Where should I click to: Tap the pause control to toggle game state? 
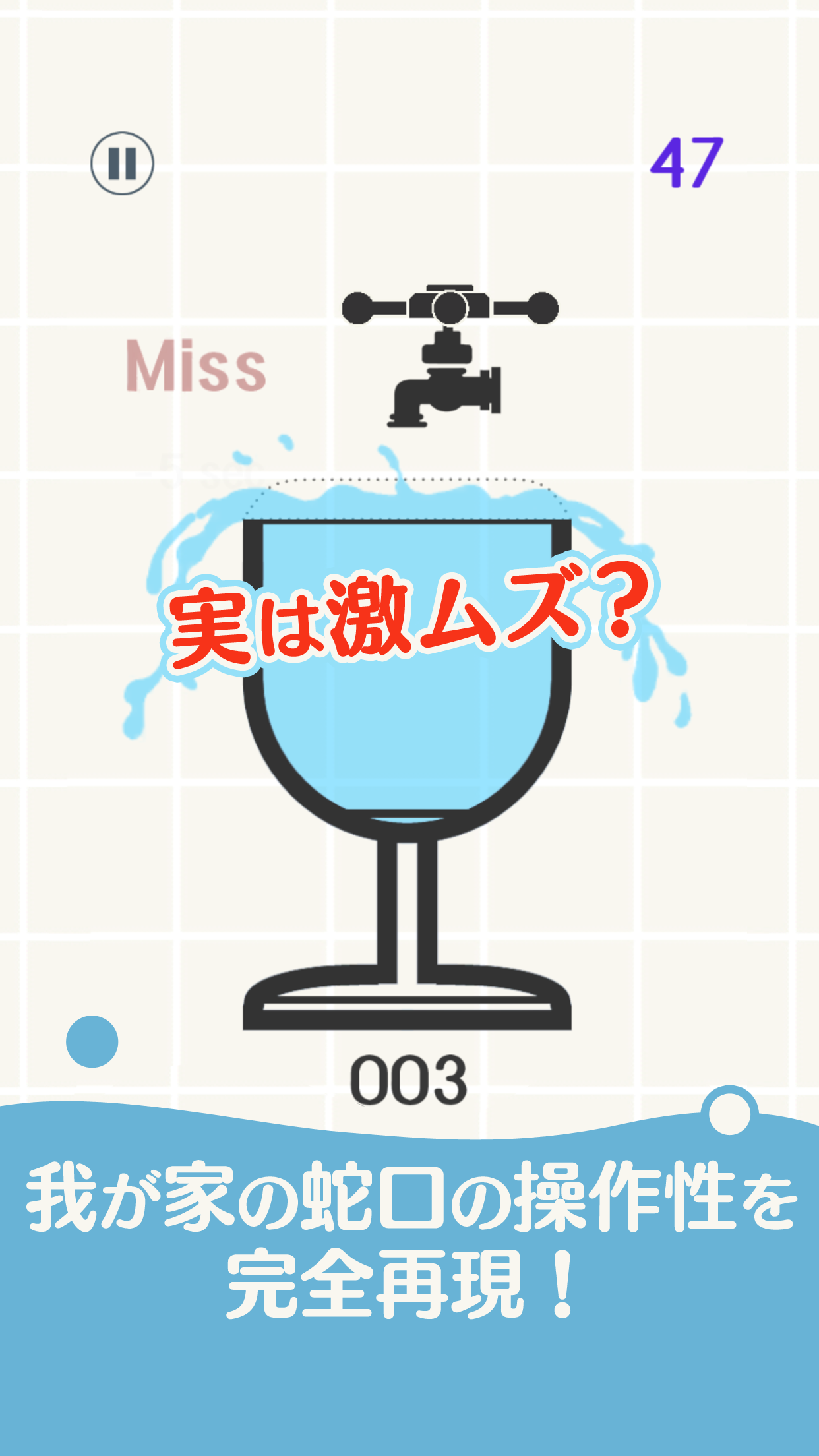coord(122,162)
